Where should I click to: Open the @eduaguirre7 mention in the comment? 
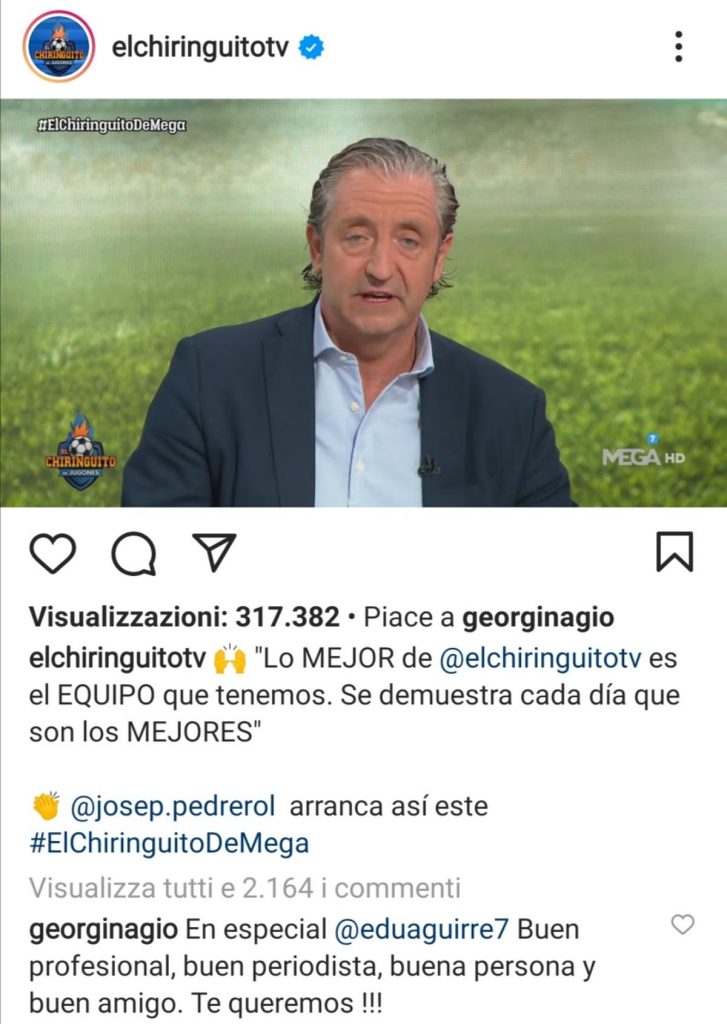click(420, 929)
